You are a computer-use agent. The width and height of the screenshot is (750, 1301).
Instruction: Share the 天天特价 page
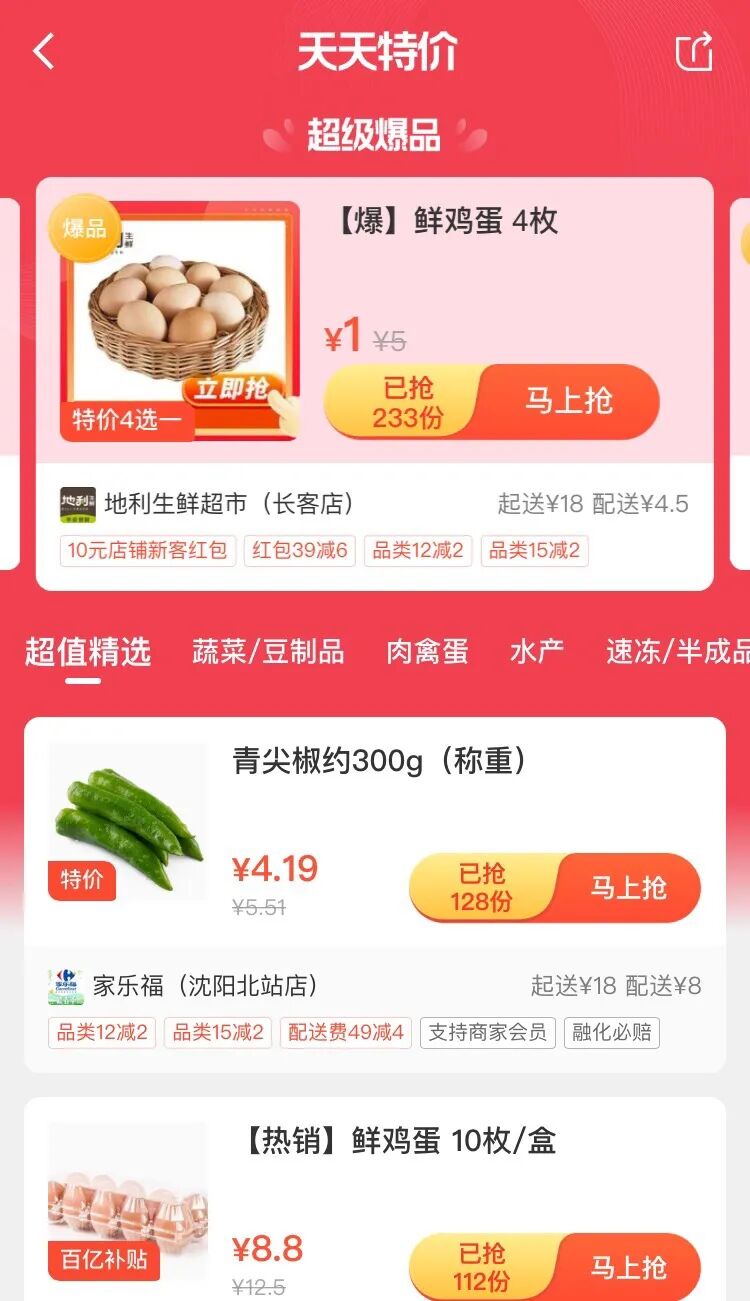[694, 52]
